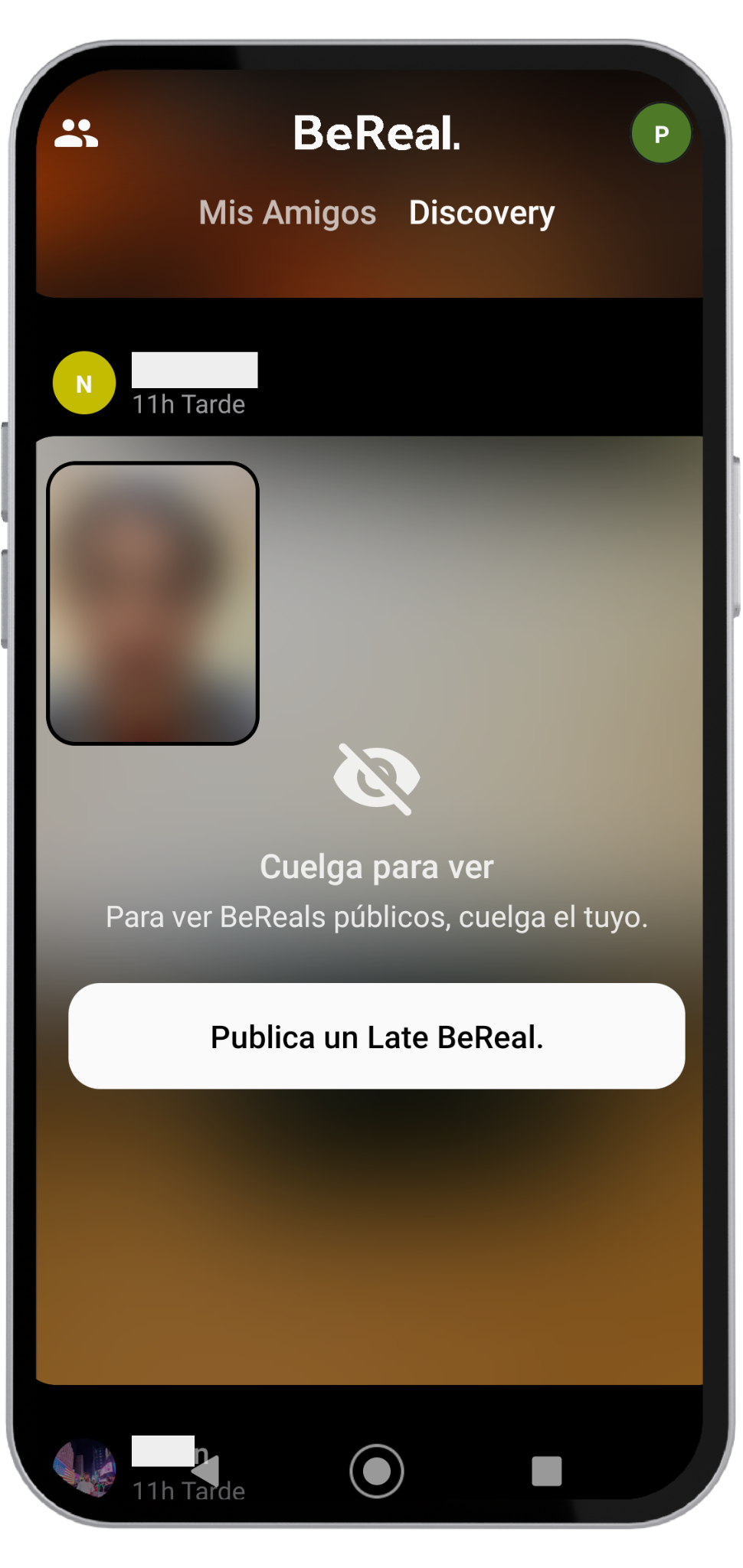The width and height of the screenshot is (743, 1568).
Task: Switch to the Mis Amigos tab
Action: coord(287,213)
